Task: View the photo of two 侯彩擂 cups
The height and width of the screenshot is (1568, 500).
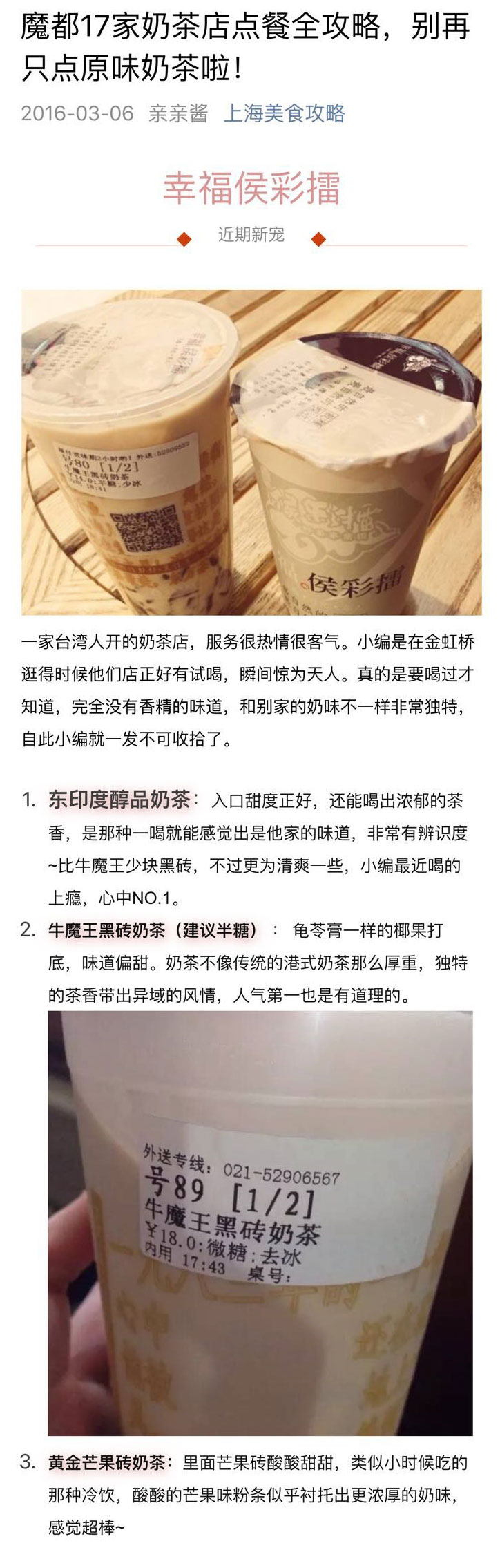Action: click(x=251, y=452)
